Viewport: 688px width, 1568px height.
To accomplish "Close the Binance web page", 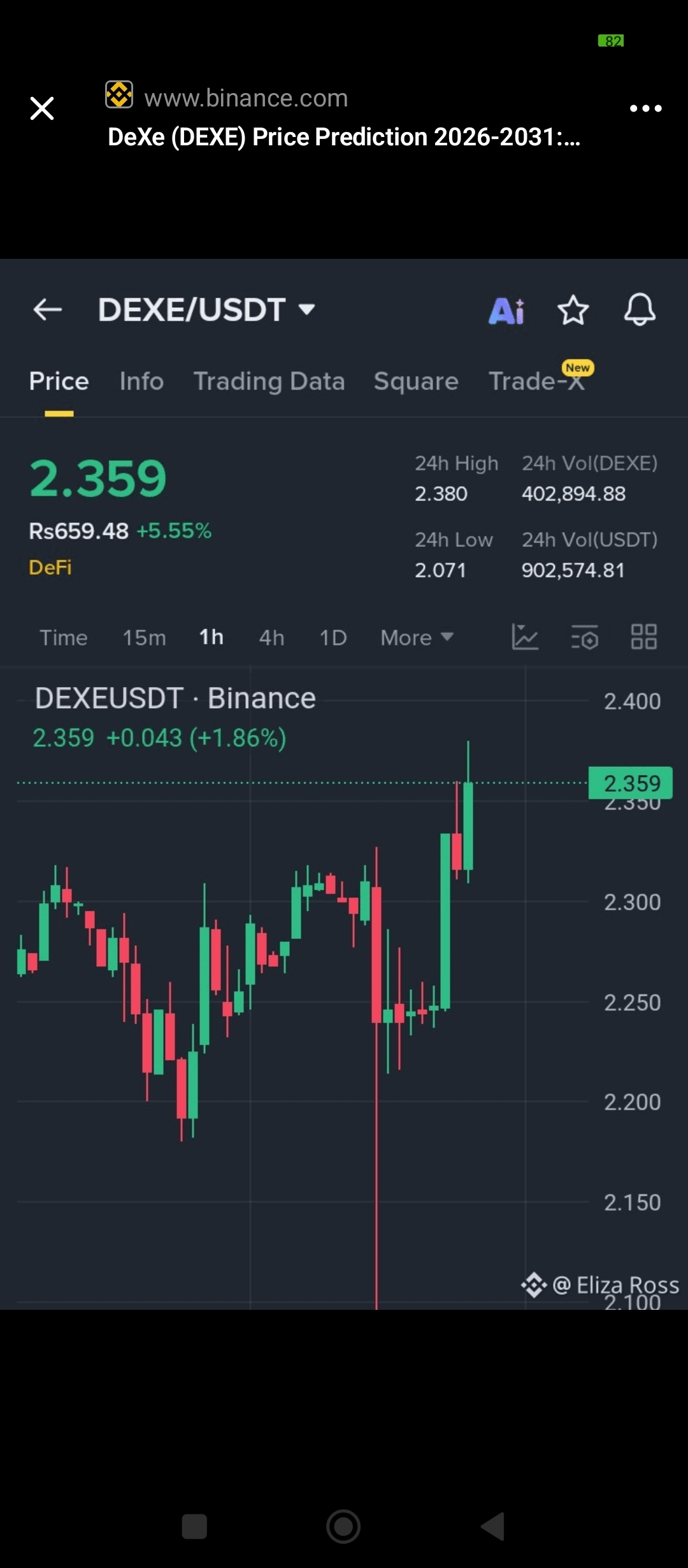I will click(42, 108).
